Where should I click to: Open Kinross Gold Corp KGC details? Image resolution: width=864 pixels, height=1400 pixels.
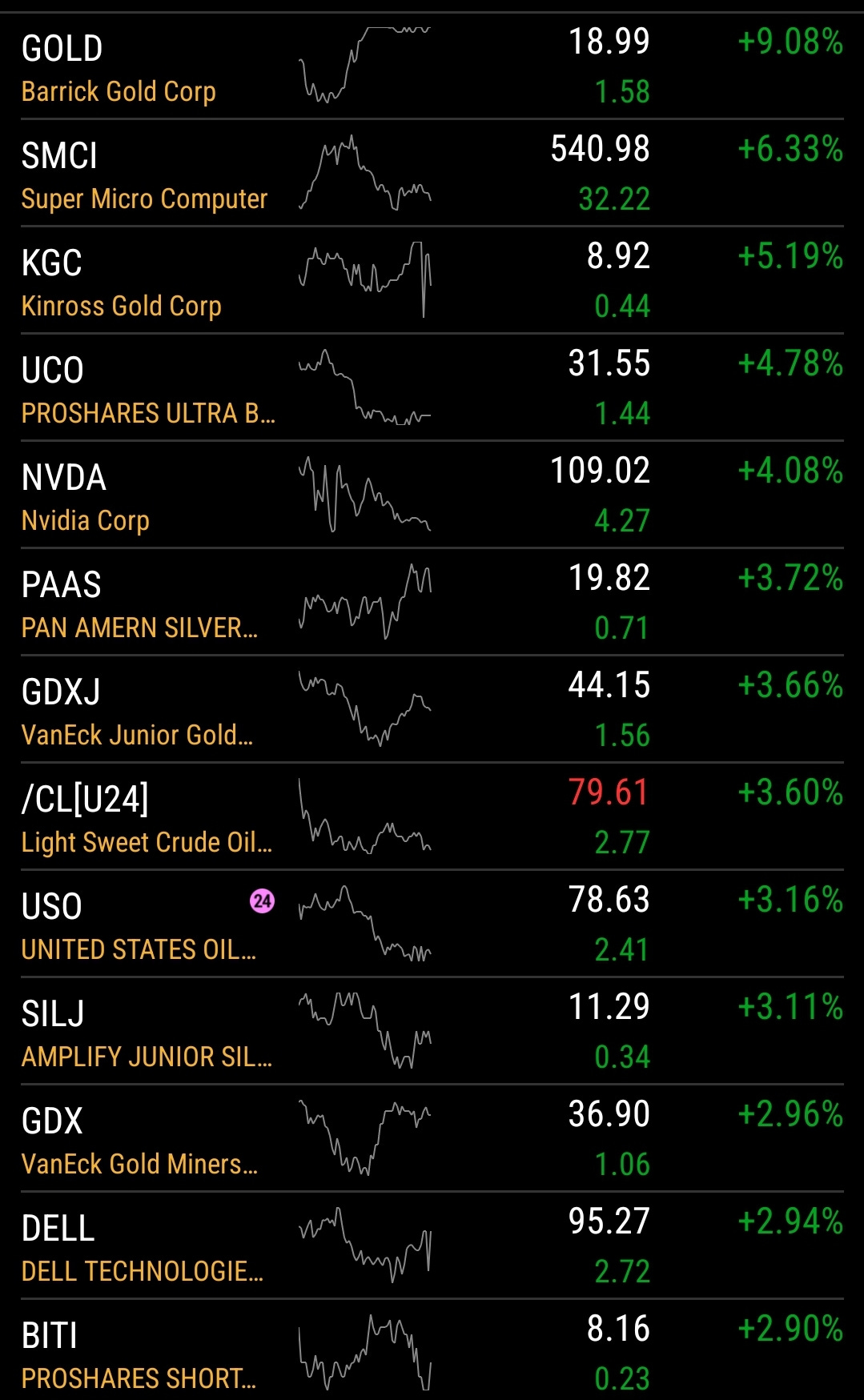[432, 280]
